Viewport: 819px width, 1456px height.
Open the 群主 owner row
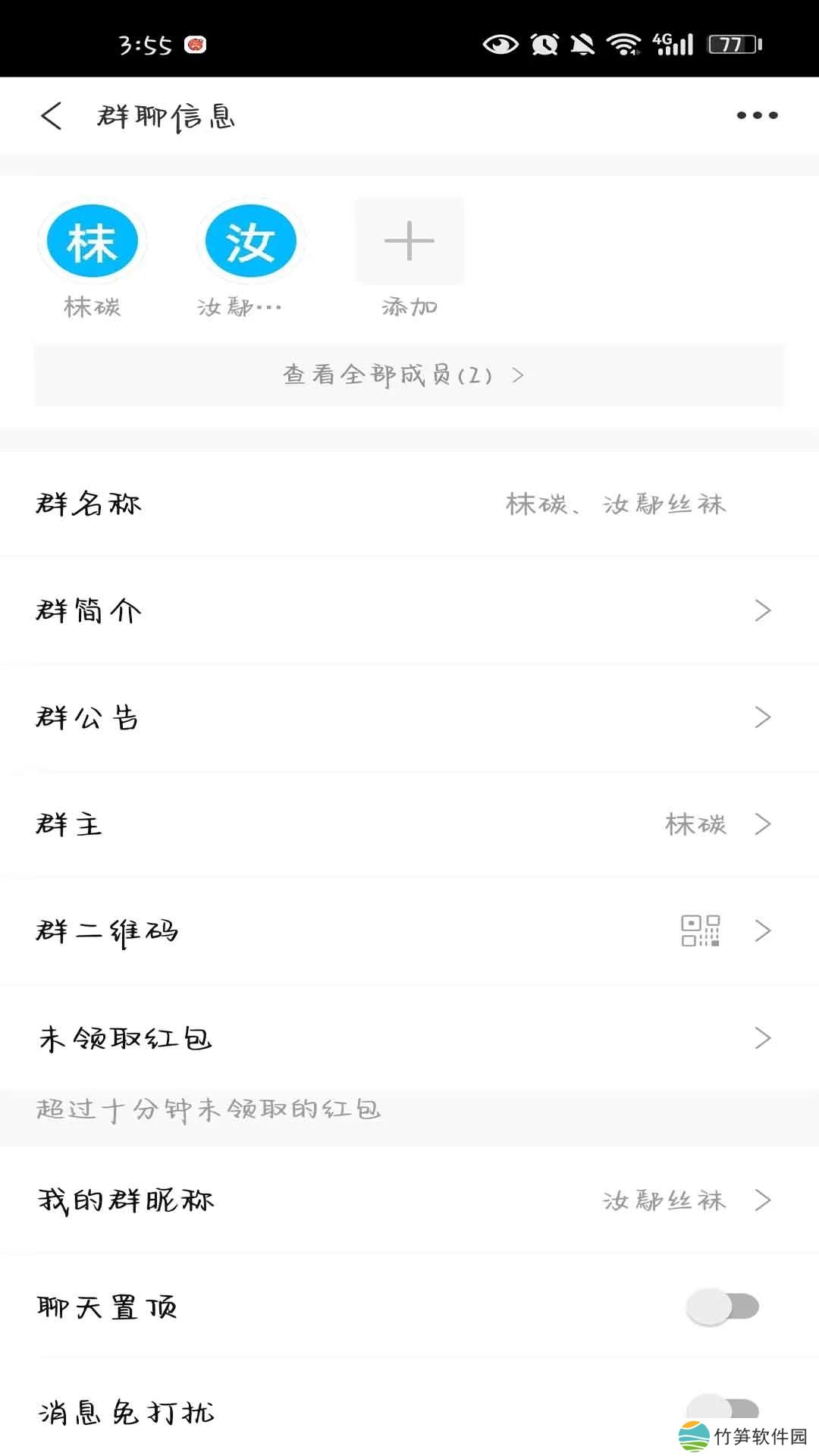tap(409, 824)
